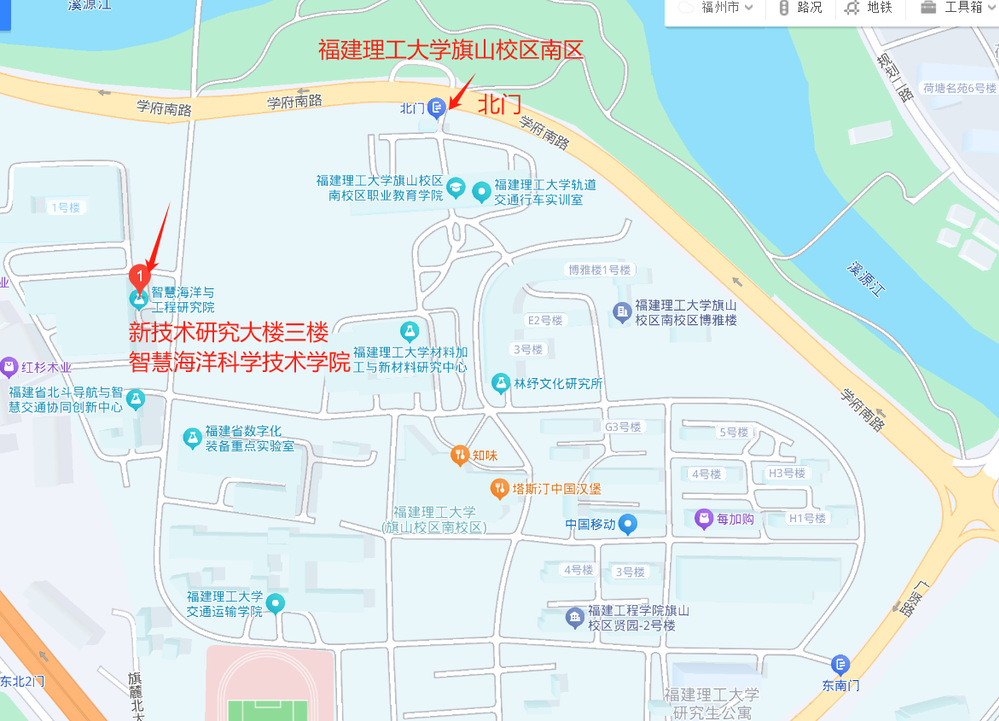Tap 福建理工大学交通运输学院 location pin
999x721 pixels.
(275, 603)
